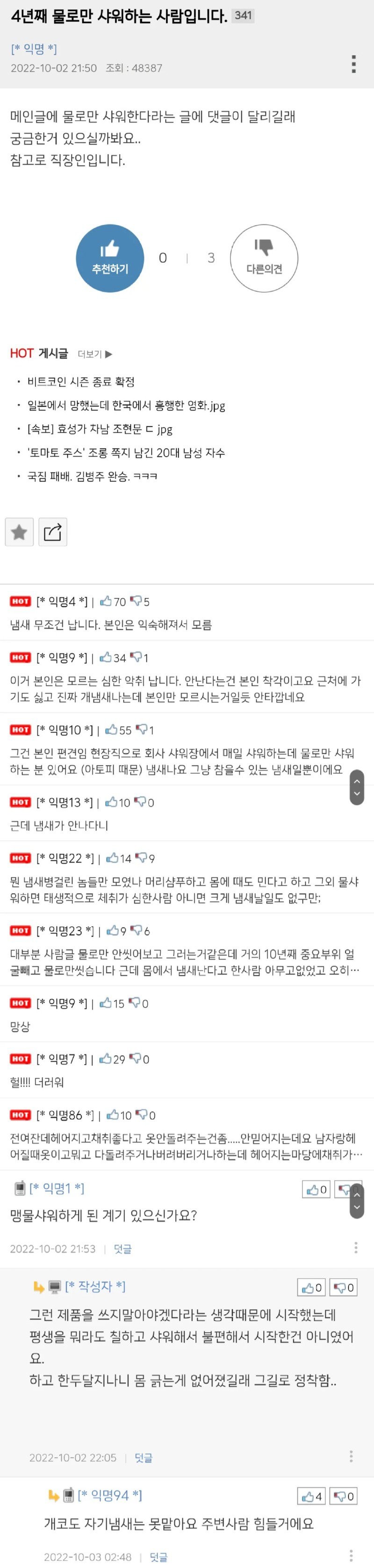Like 익명1's comment
Viewport: 374px width, 1568px height.
point(316,1189)
